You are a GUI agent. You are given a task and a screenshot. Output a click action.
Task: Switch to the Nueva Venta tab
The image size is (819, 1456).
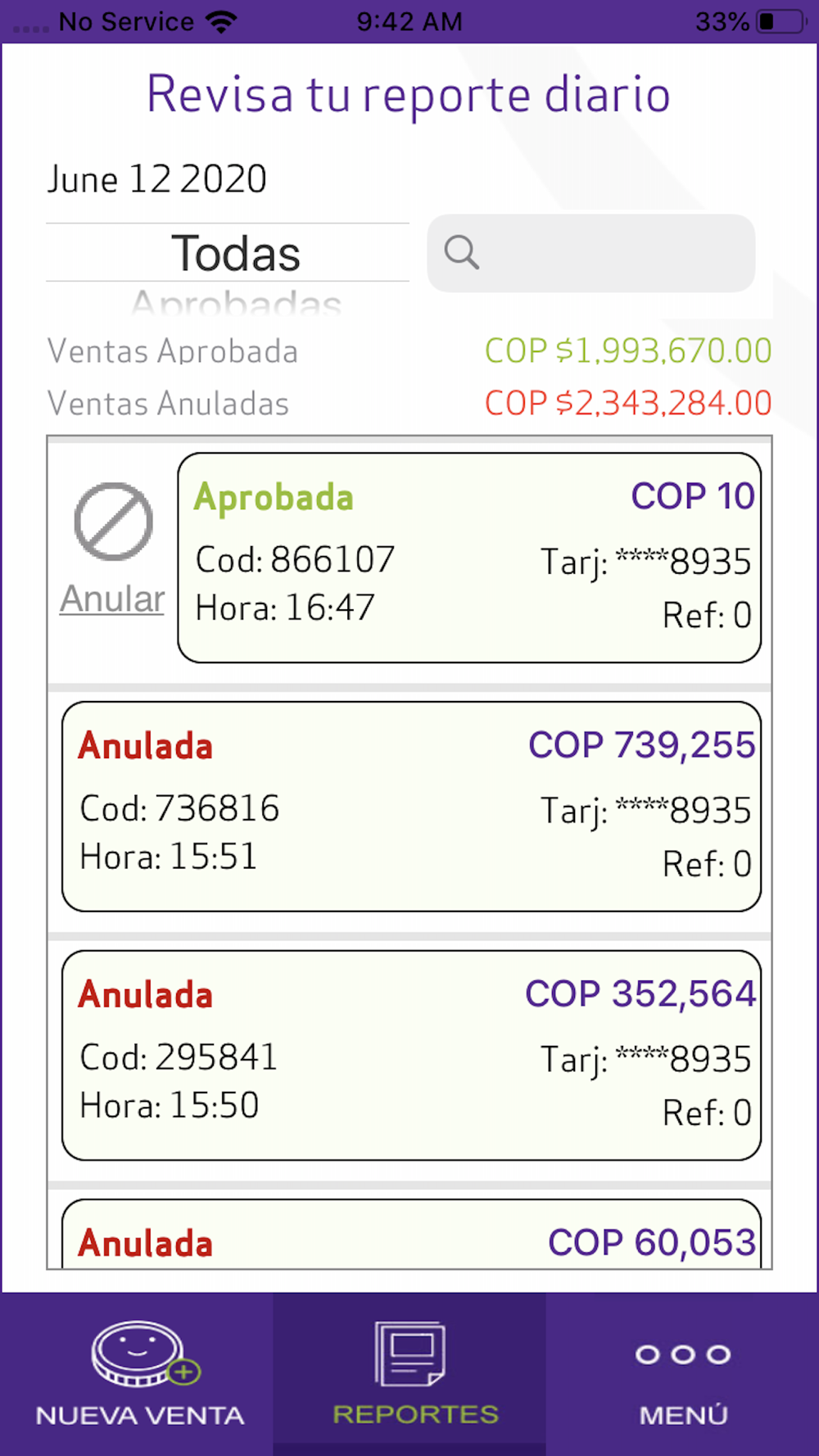pyautogui.click(x=137, y=1374)
